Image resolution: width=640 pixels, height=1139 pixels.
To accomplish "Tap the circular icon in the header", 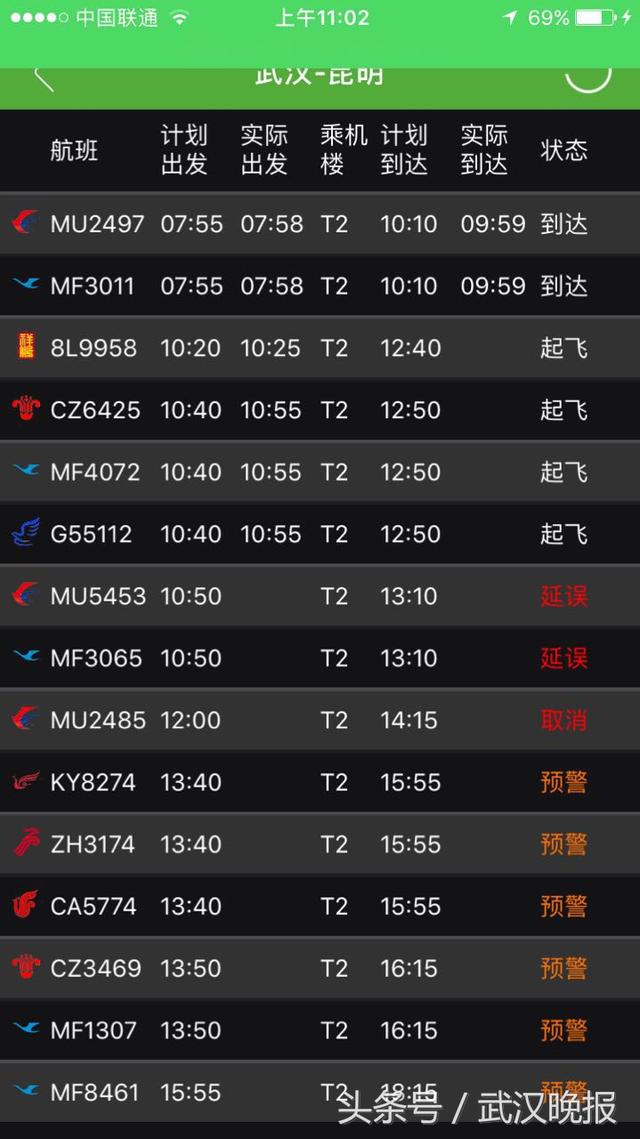I will point(587,74).
